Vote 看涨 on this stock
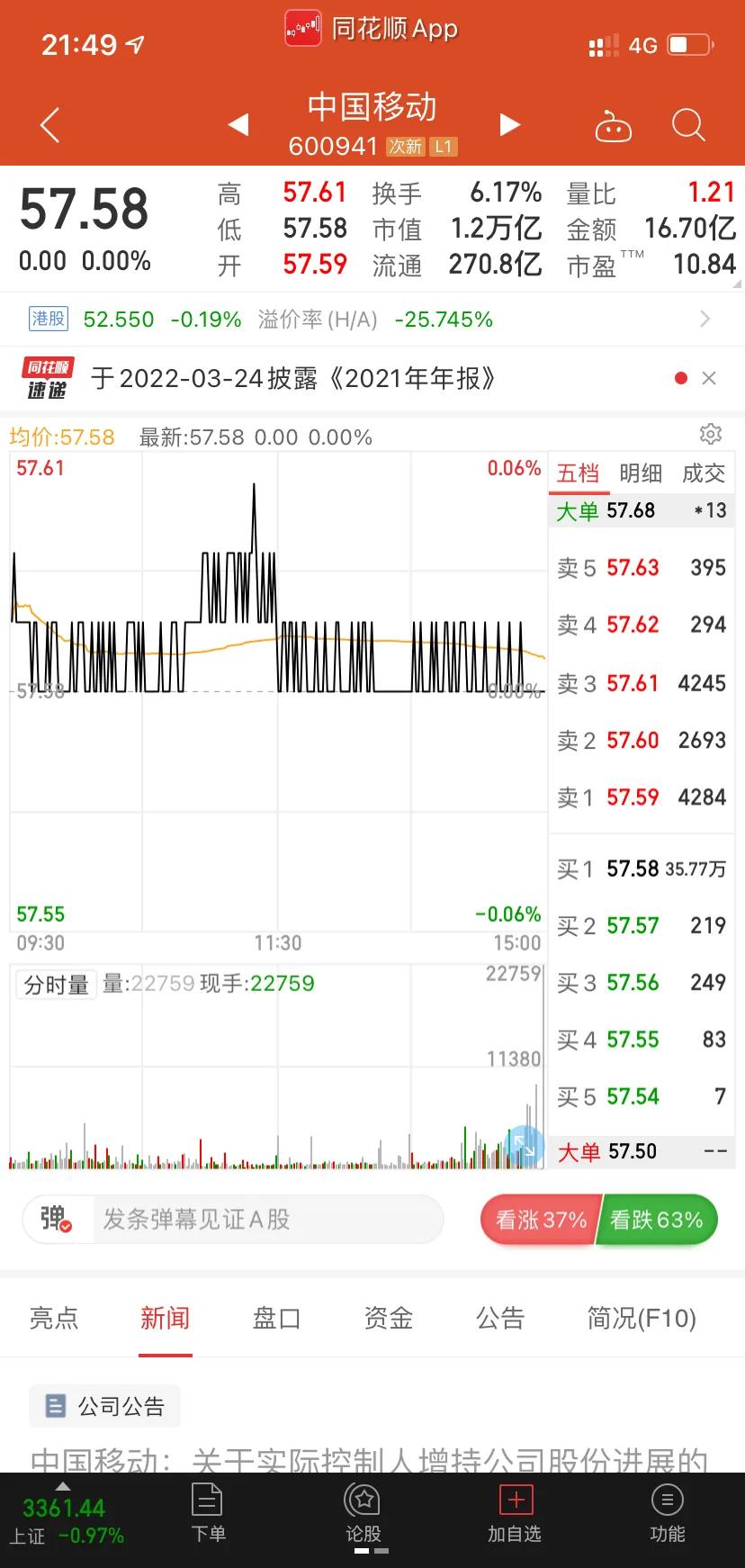 (539, 1220)
